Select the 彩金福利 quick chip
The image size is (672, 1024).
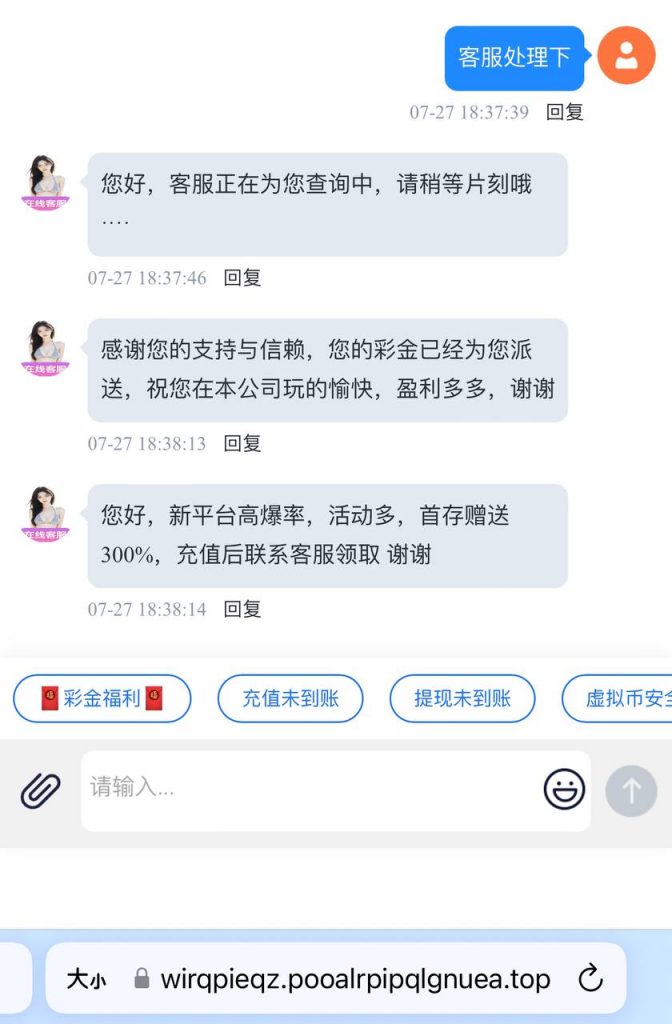[102, 698]
